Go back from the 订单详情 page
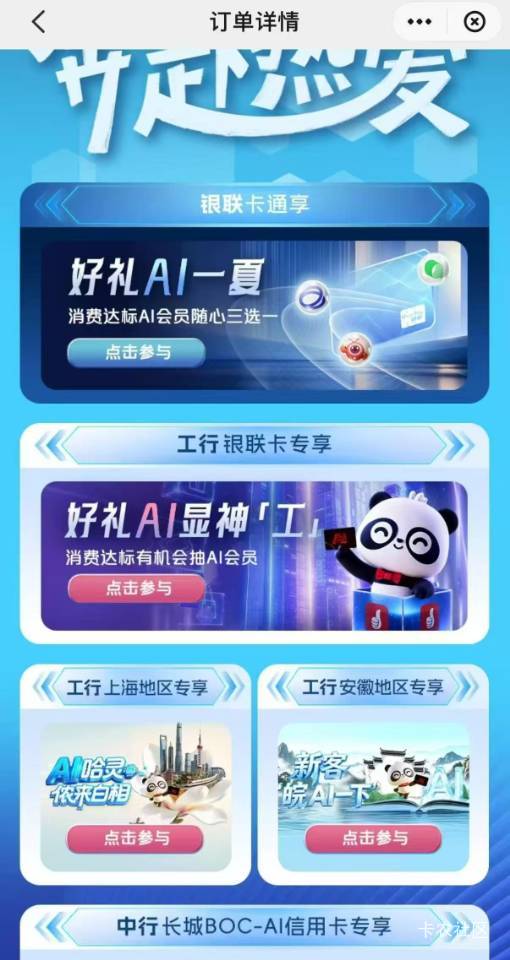 [39, 22]
